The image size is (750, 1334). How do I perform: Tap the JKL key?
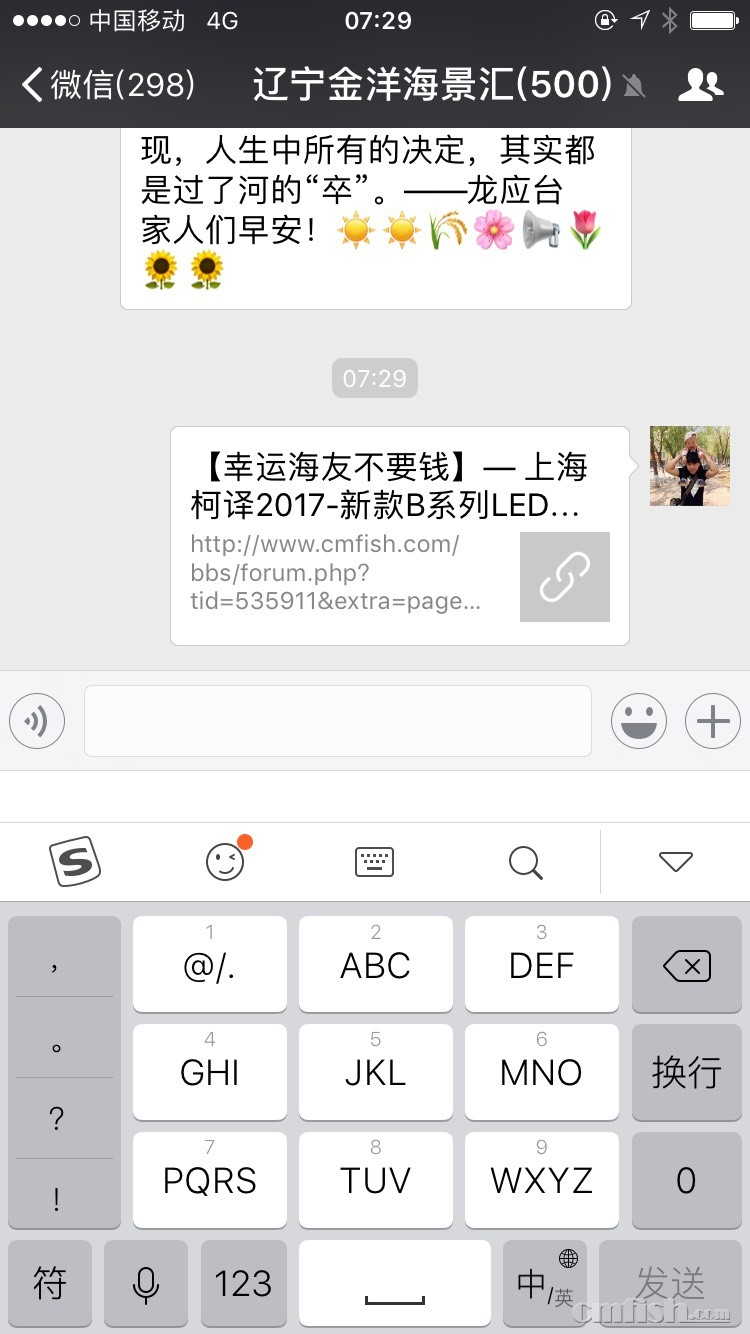pyautogui.click(x=375, y=1072)
